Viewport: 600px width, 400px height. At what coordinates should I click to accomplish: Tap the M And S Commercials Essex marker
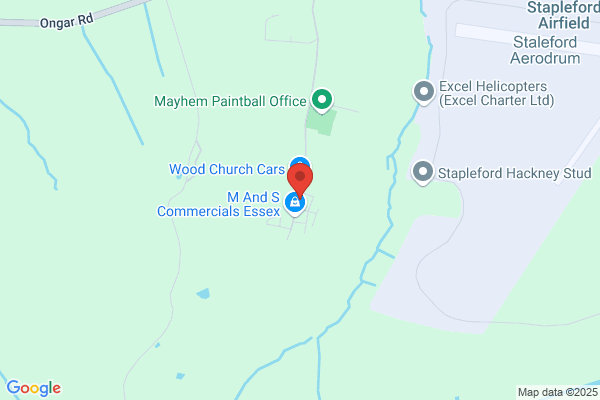[x=295, y=203]
